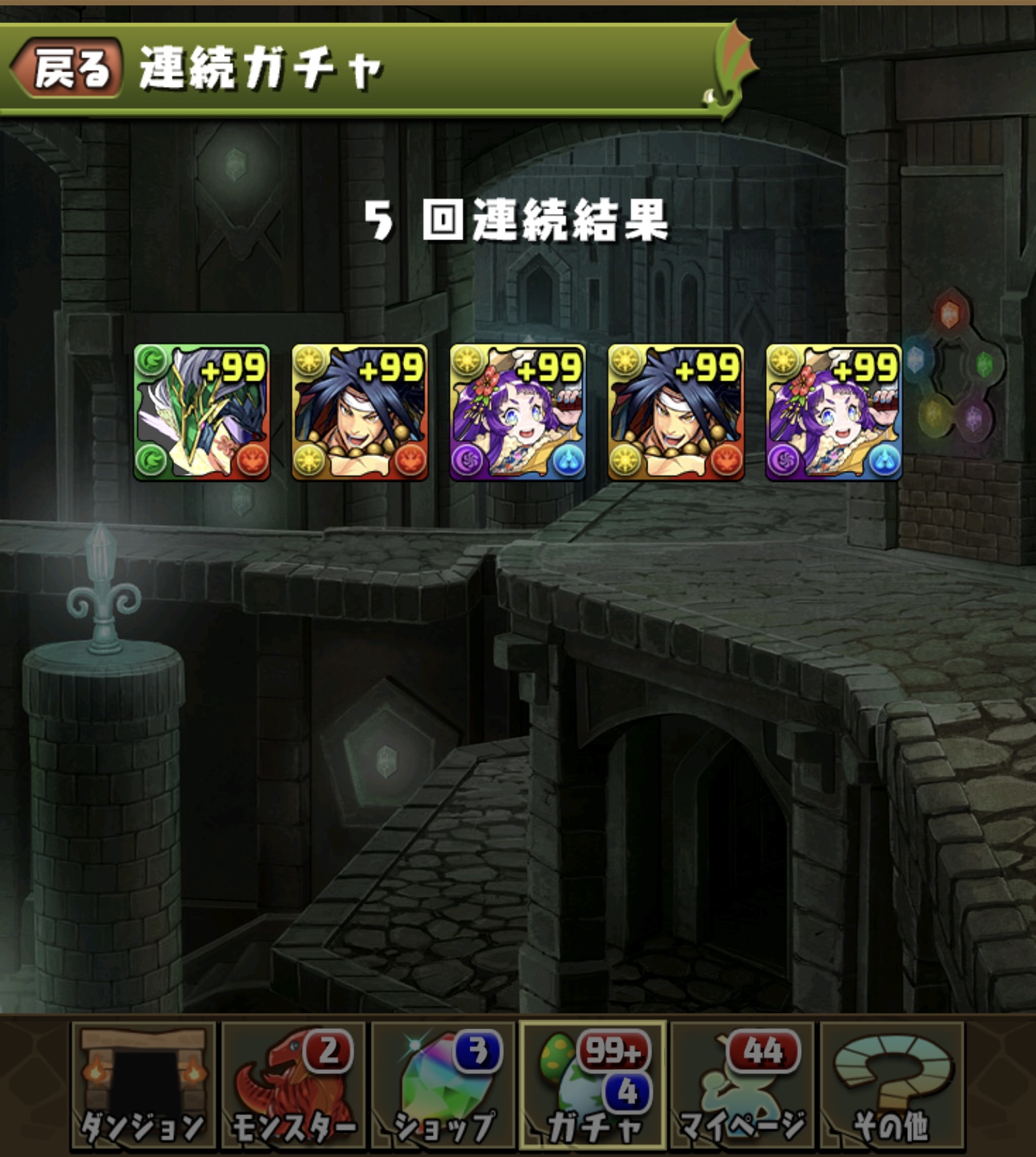Switch to the その他 tab
Viewport: 1036px width, 1157px height.
[x=892, y=1085]
